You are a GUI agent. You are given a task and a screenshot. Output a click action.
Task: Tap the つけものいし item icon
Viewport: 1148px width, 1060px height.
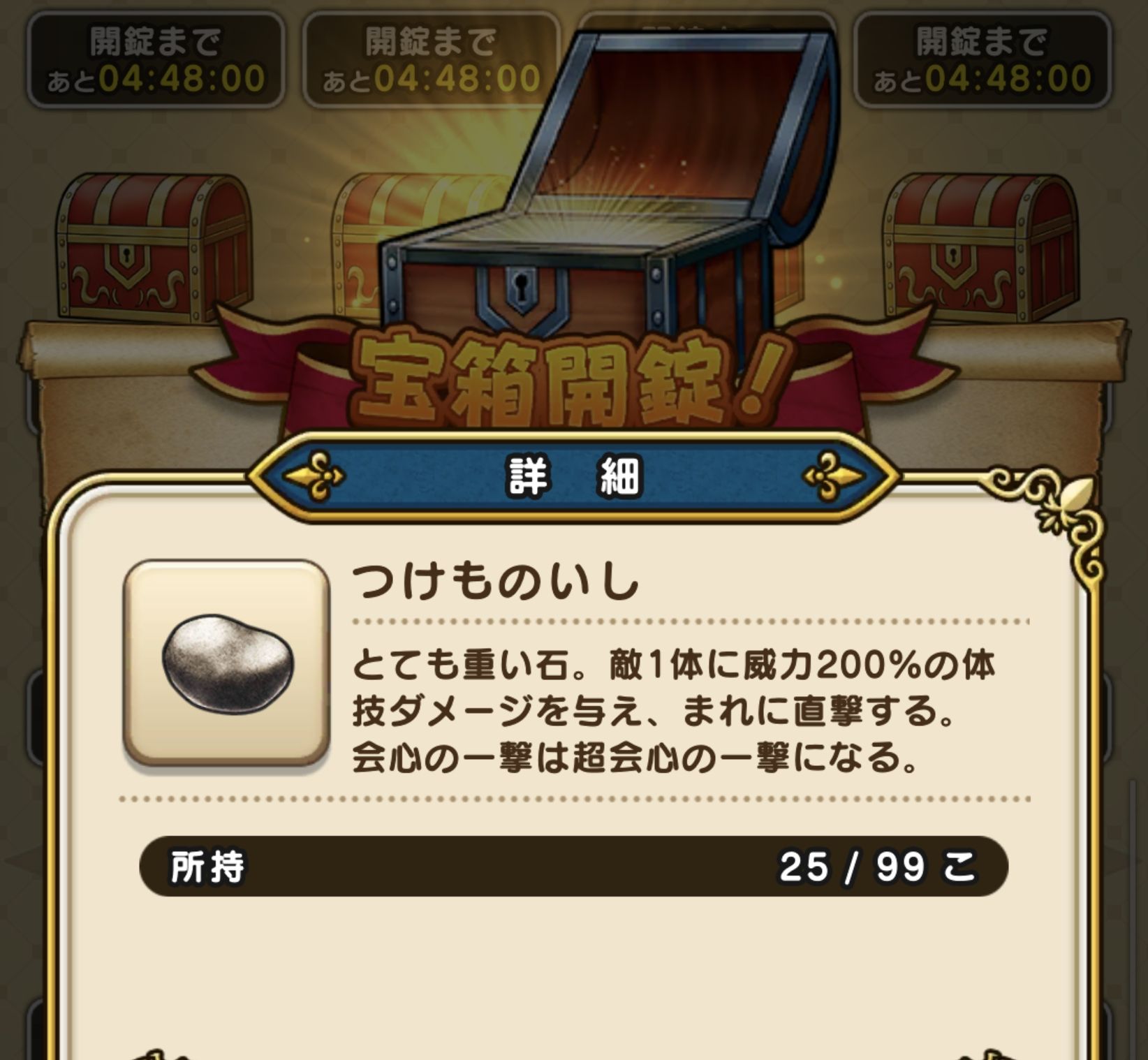(x=226, y=663)
